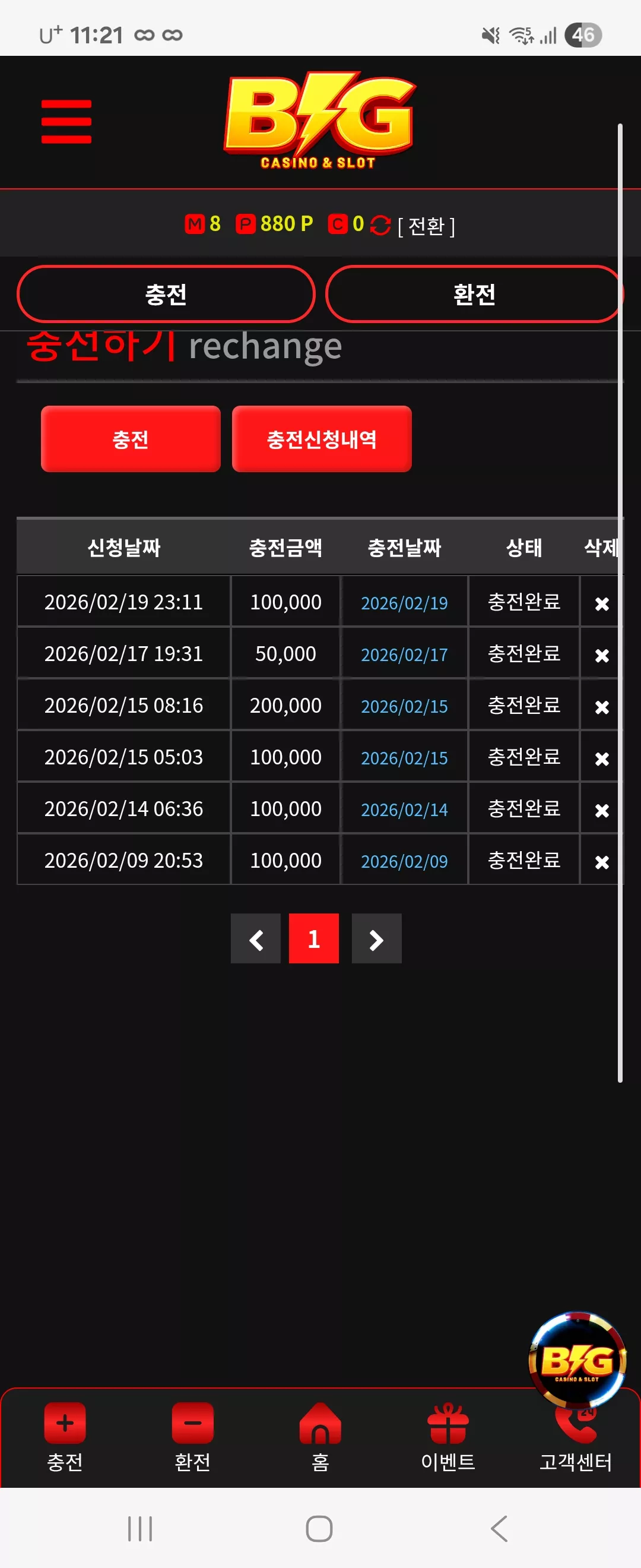Delete the 2026/02/17 19:31 record
This screenshot has width=641, height=1568.
[601, 655]
